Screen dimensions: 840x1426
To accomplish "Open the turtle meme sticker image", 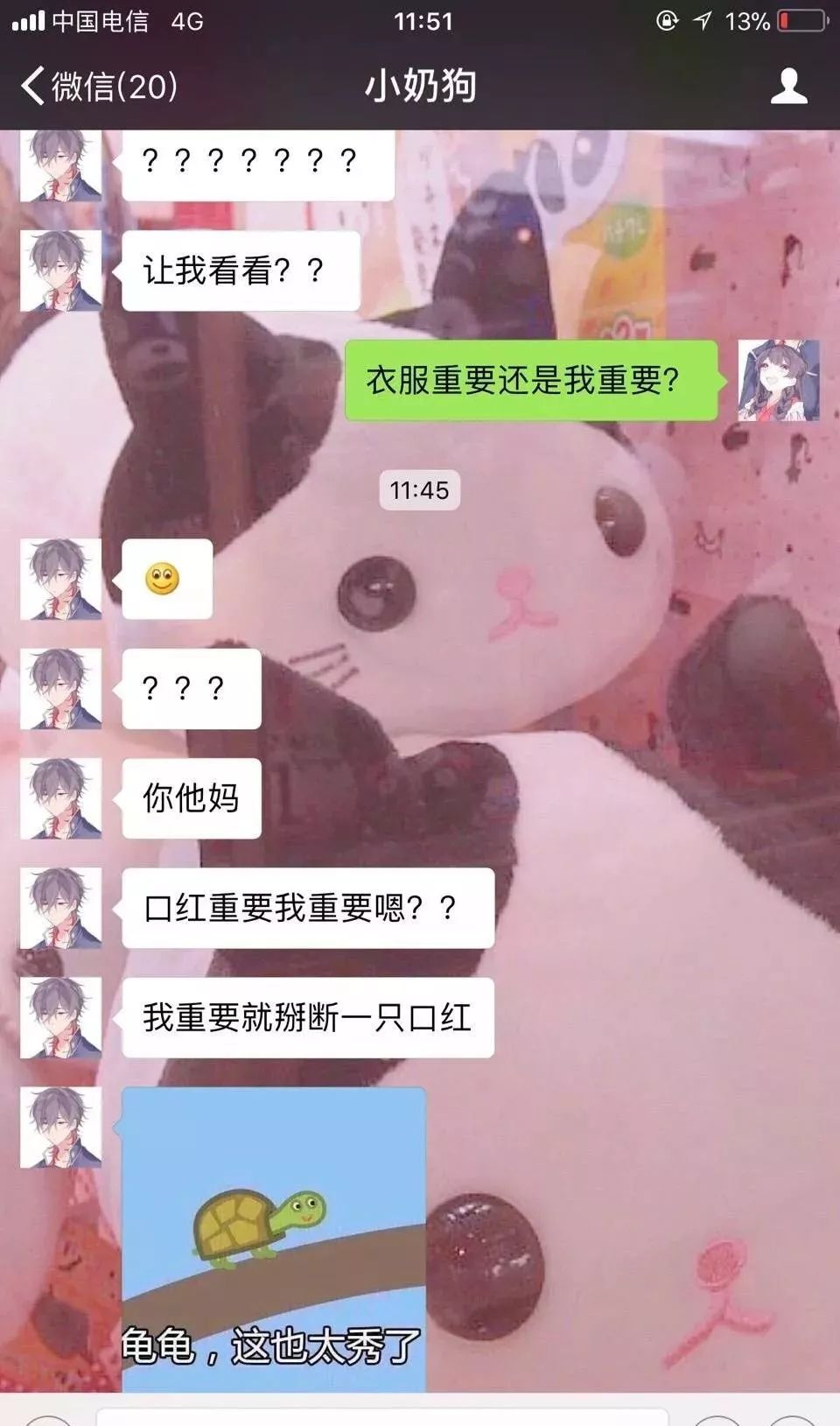I will click(273, 1238).
